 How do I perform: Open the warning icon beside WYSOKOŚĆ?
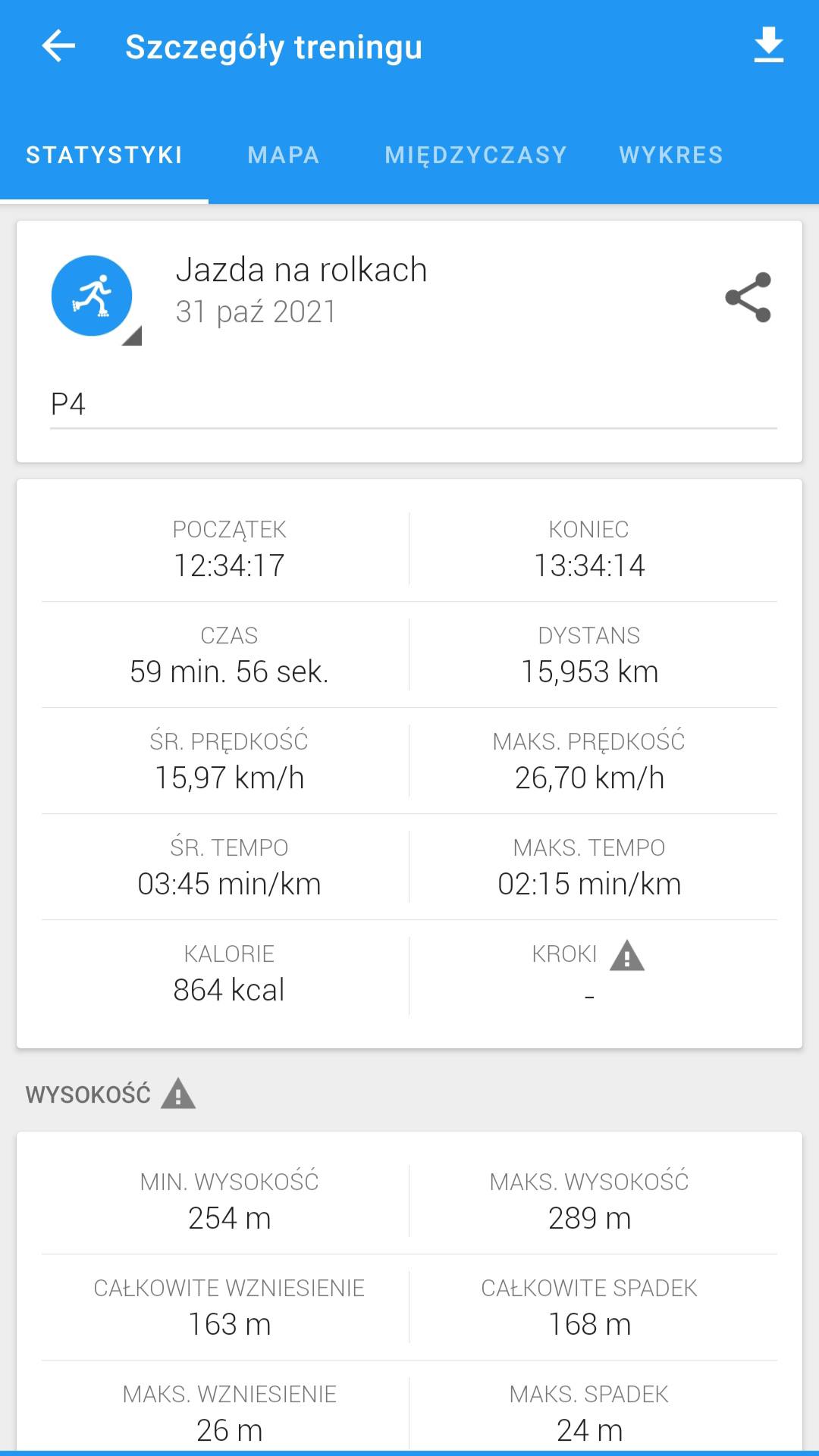pyautogui.click(x=178, y=1094)
